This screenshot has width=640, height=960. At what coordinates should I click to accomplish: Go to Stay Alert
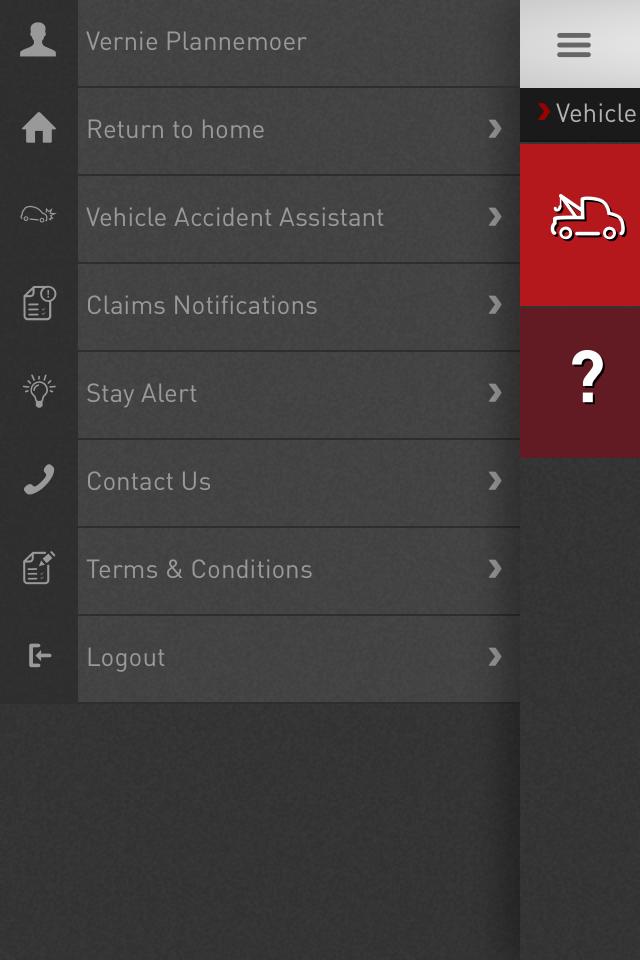[x=298, y=394]
